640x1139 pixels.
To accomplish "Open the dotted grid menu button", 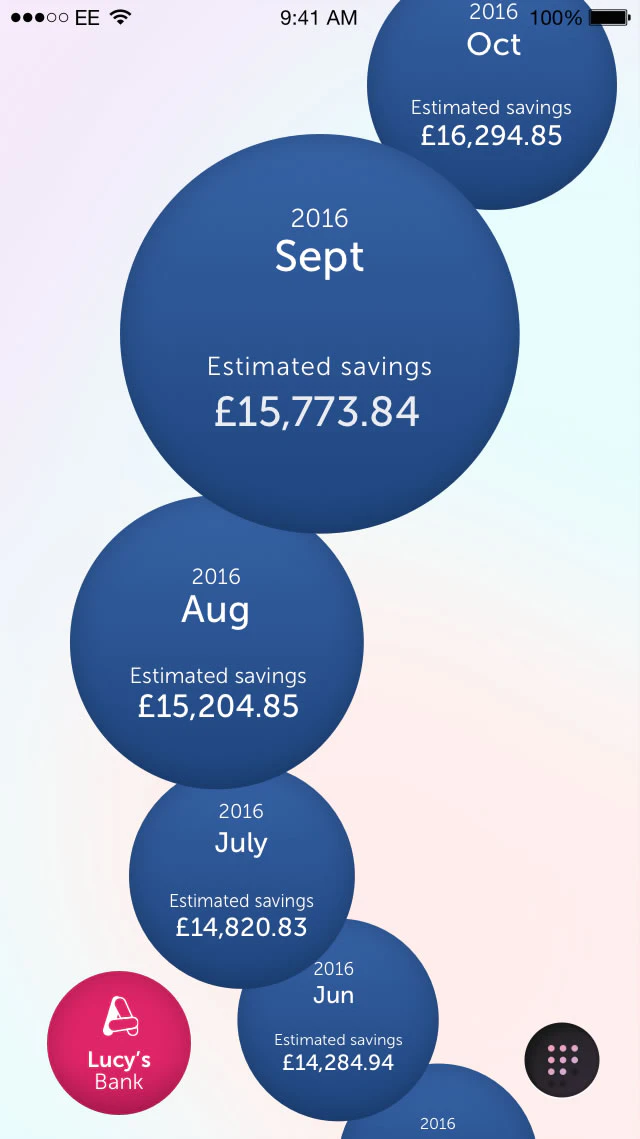I will pyautogui.click(x=562, y=1060).
